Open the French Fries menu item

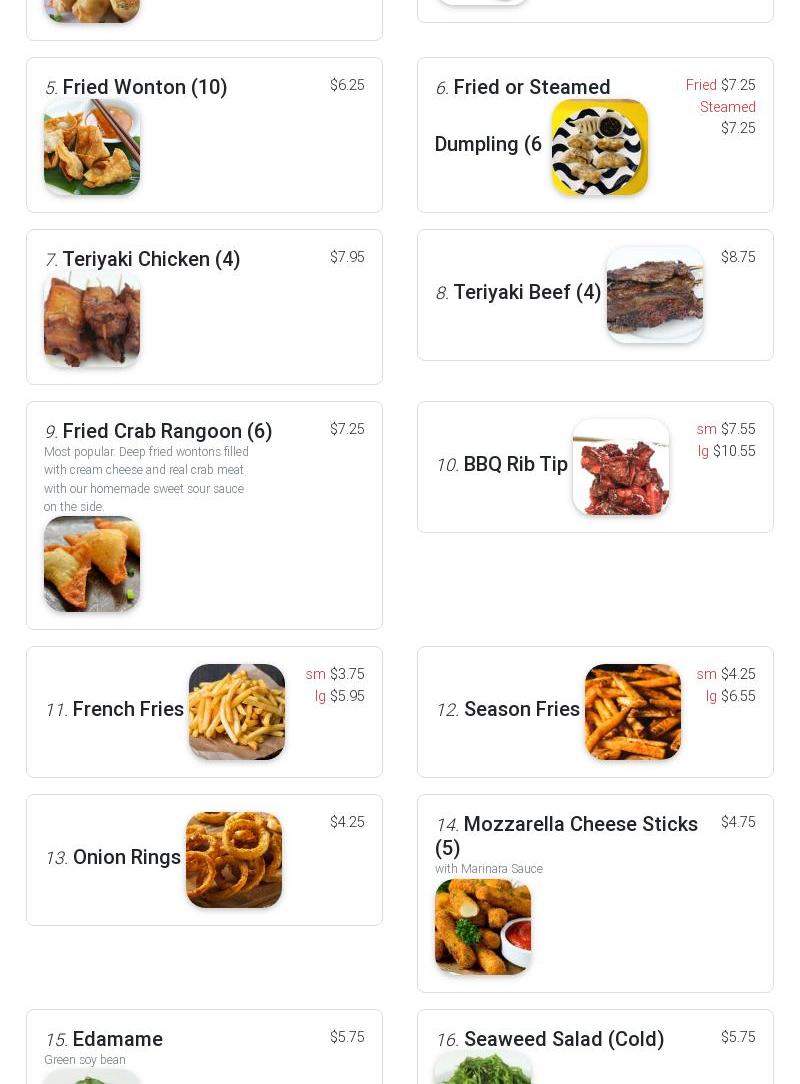[128, 710]
